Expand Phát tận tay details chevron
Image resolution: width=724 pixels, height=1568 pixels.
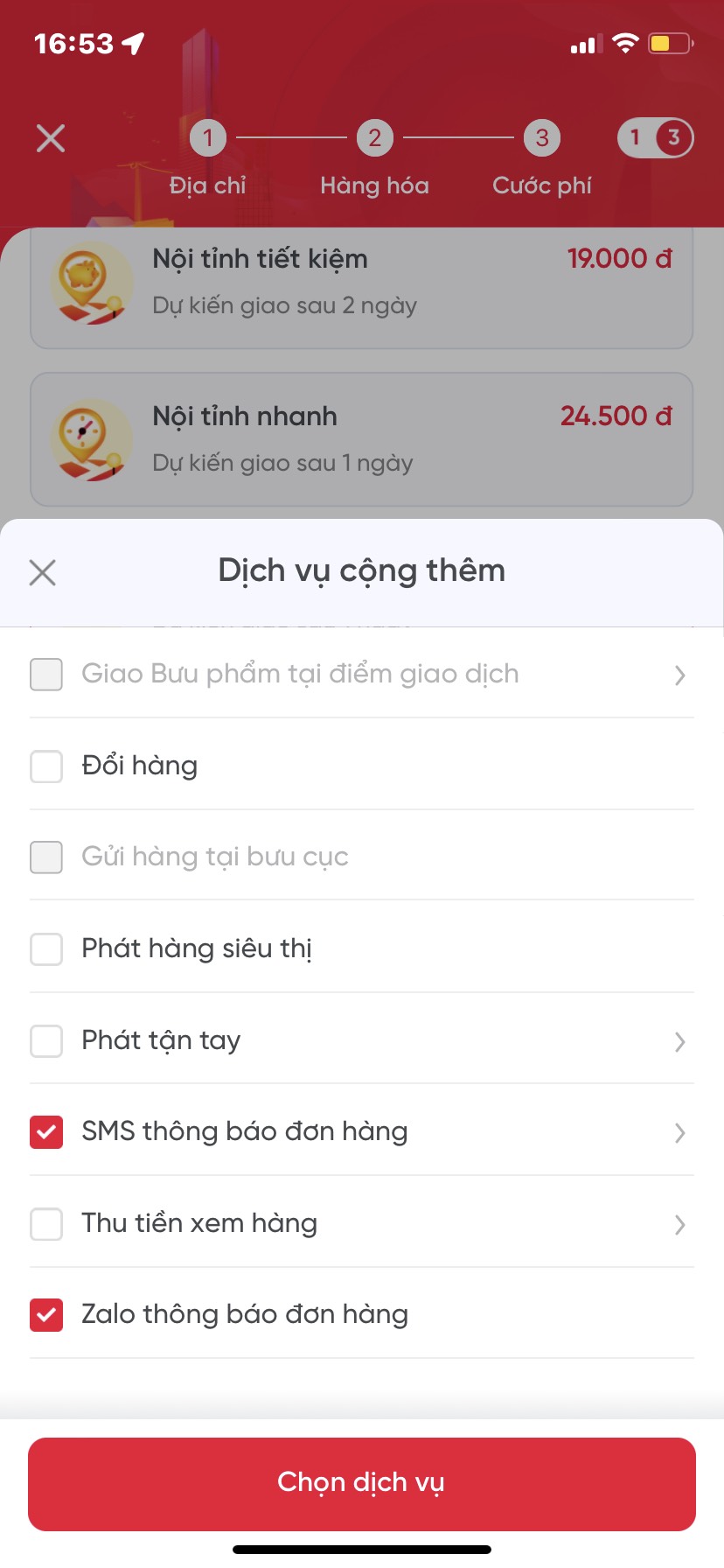point(679,1041)
